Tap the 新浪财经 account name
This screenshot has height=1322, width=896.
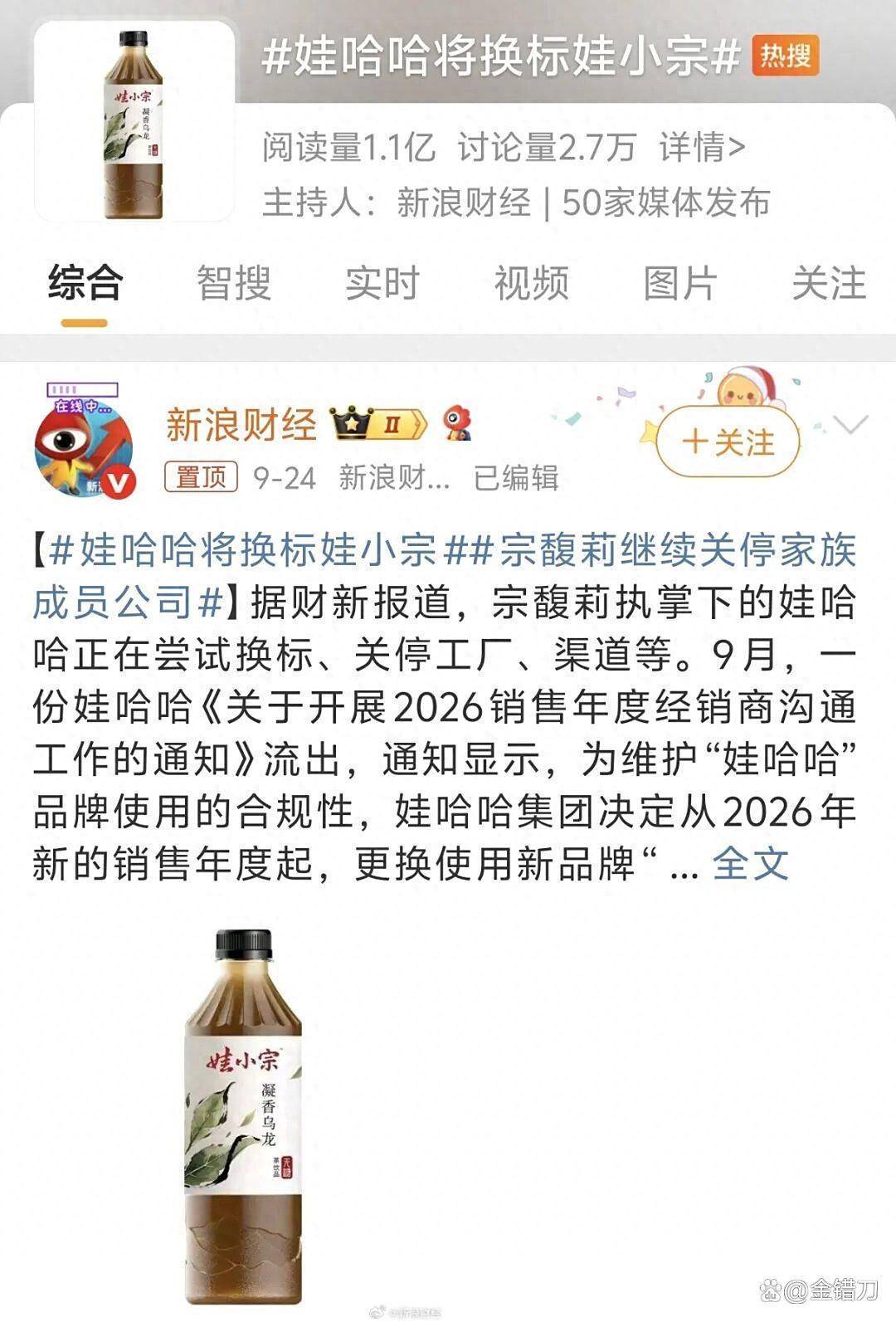coord(241,425)
